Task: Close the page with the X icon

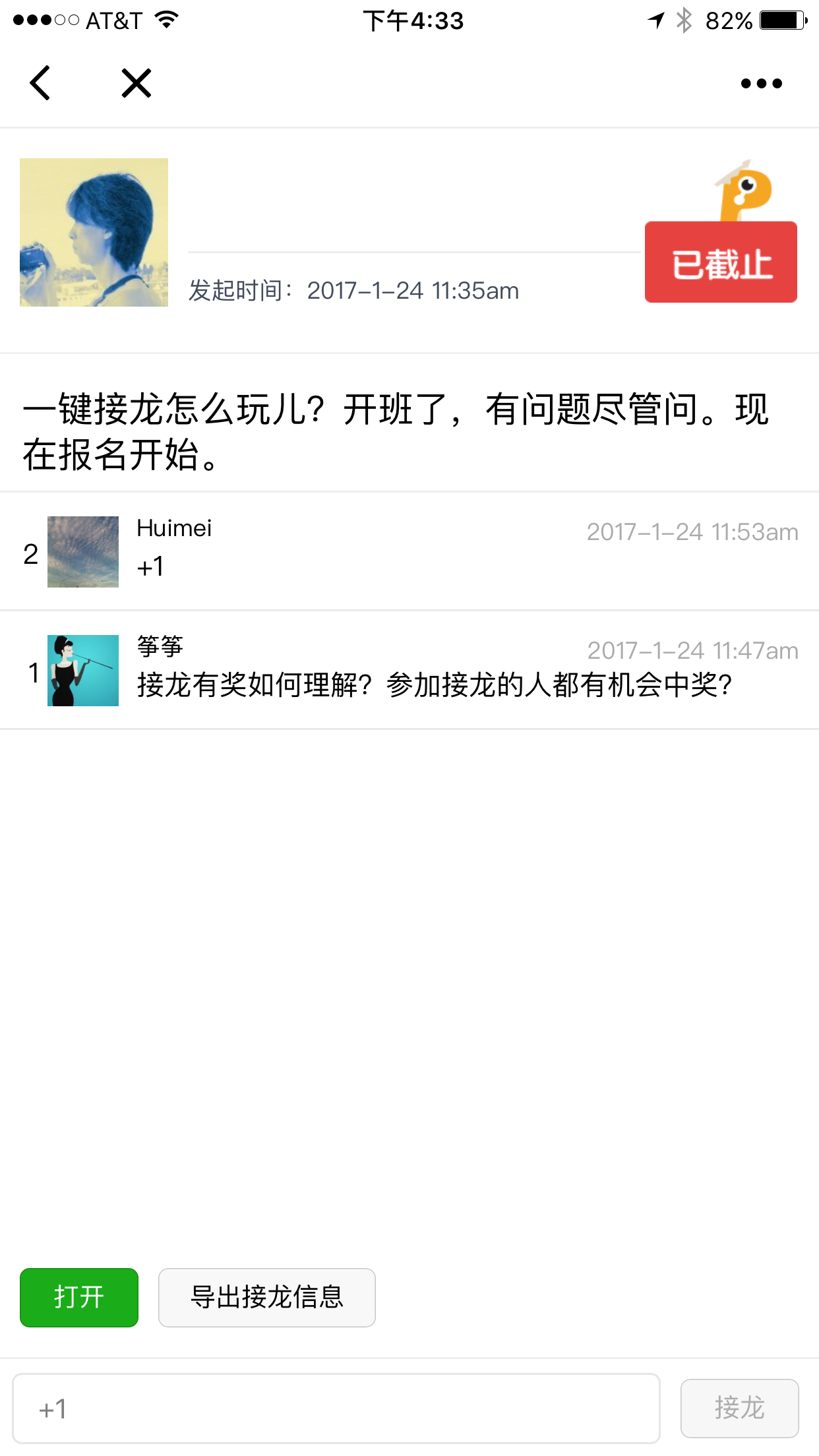Action: tap(136, 83)
